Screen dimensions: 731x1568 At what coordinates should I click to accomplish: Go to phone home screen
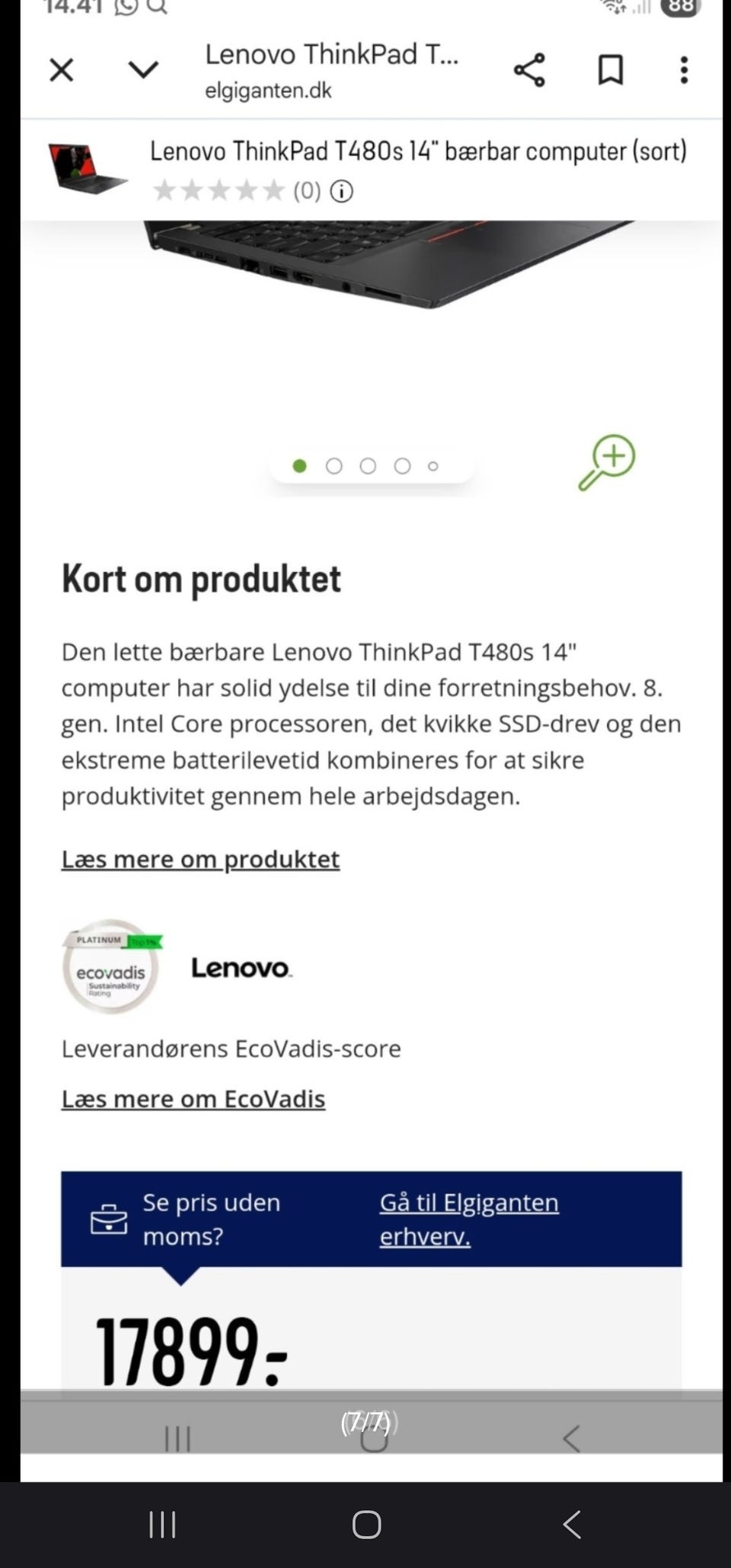(x=366, y=1525)
